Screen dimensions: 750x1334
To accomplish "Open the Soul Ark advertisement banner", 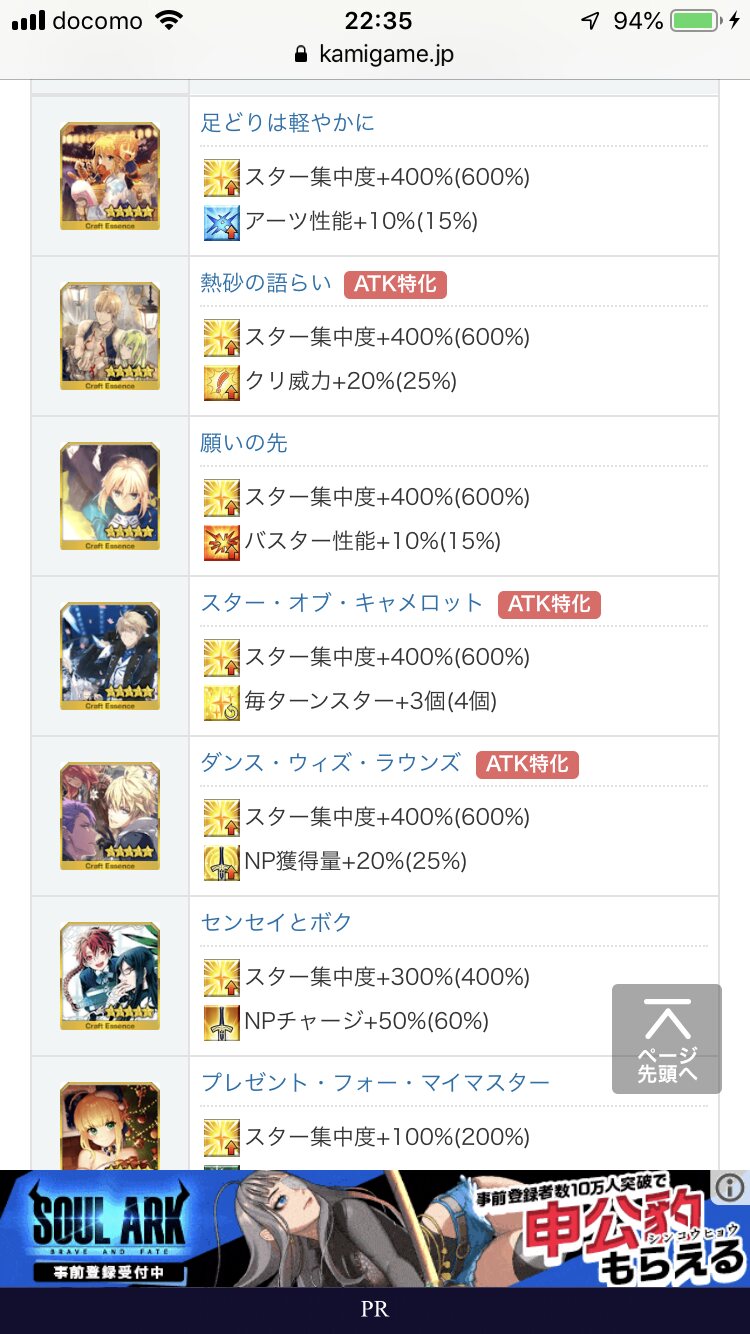I will click(x=360, y=1228).
